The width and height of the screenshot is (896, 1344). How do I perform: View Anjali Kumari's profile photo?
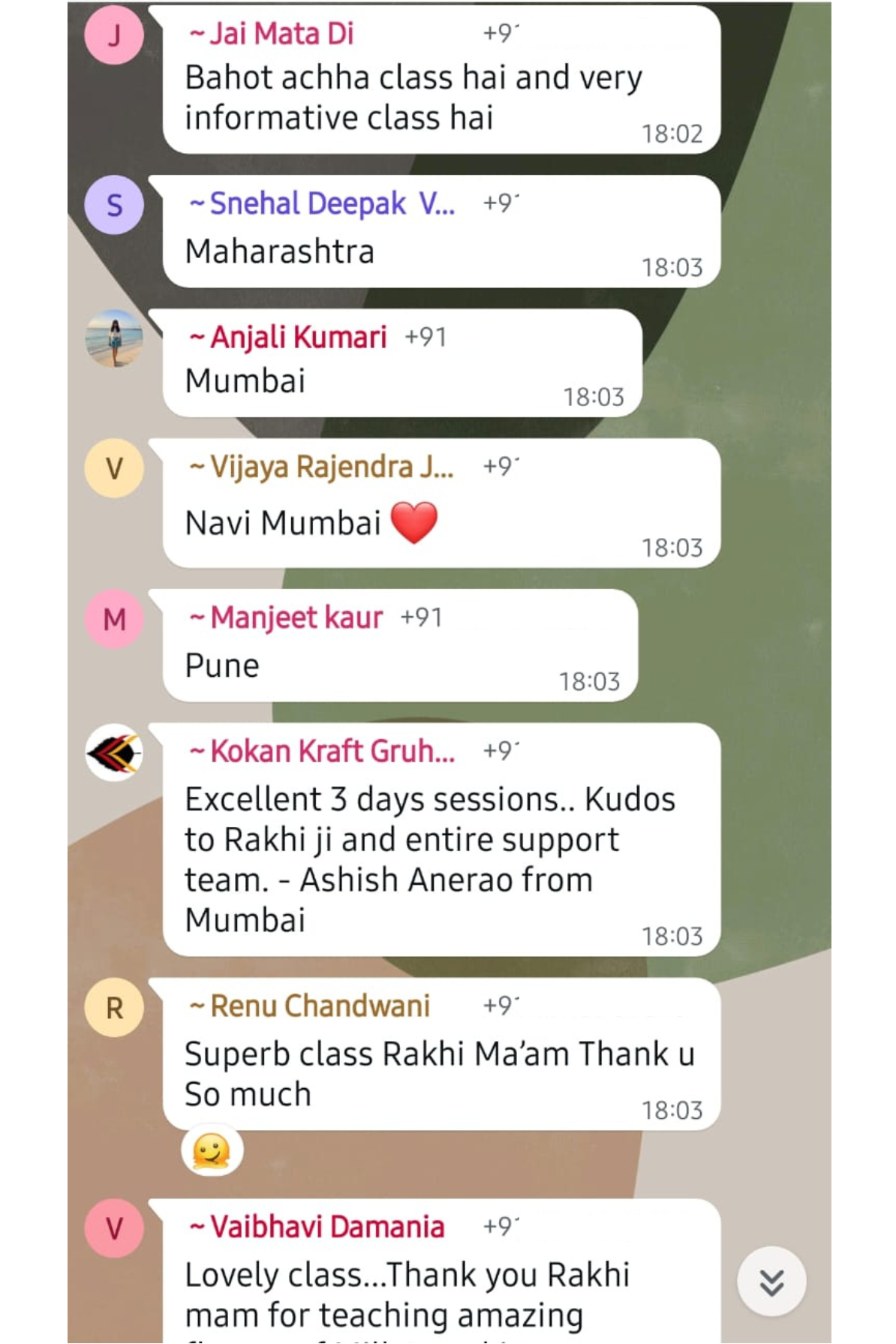pos(114,338)
